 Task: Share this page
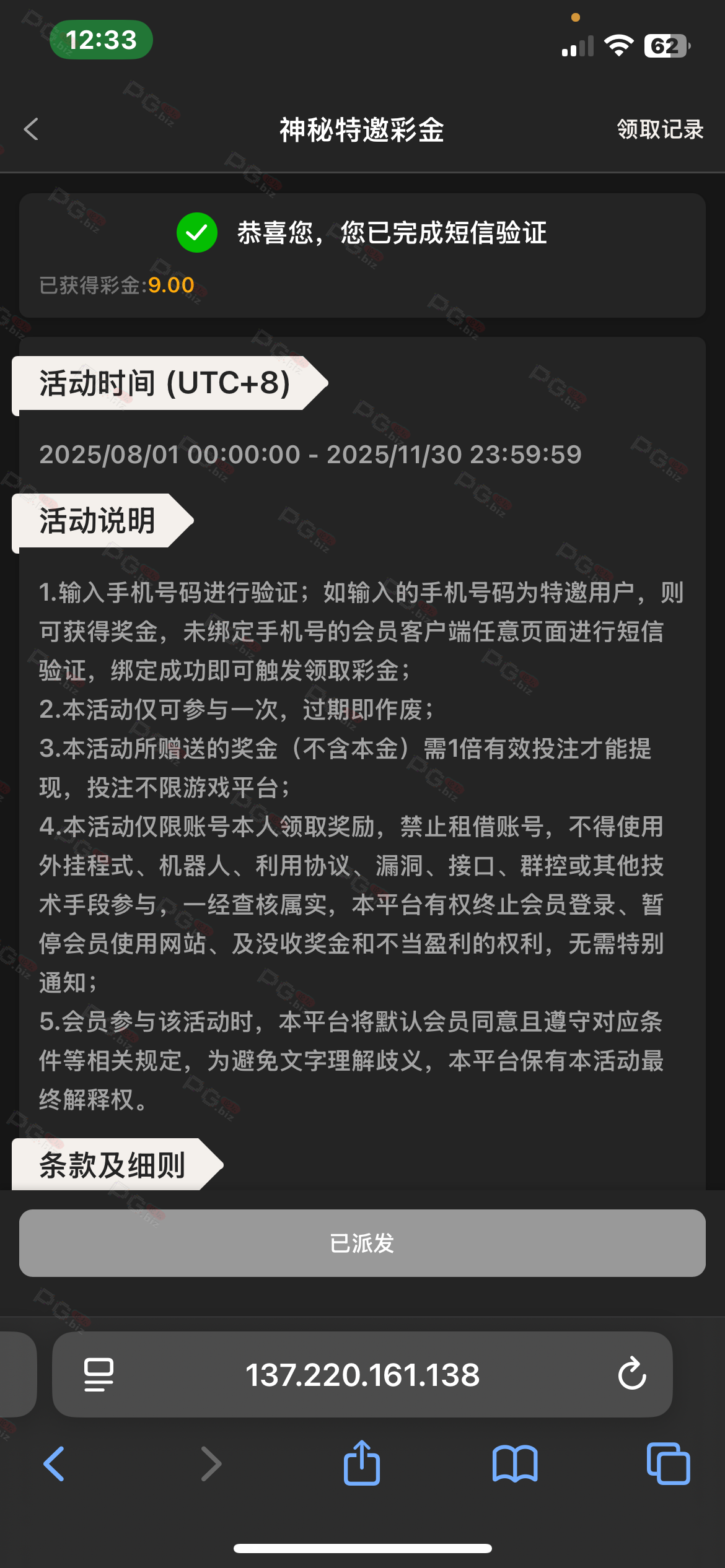pyautogui.click(x=362, y=1463)
